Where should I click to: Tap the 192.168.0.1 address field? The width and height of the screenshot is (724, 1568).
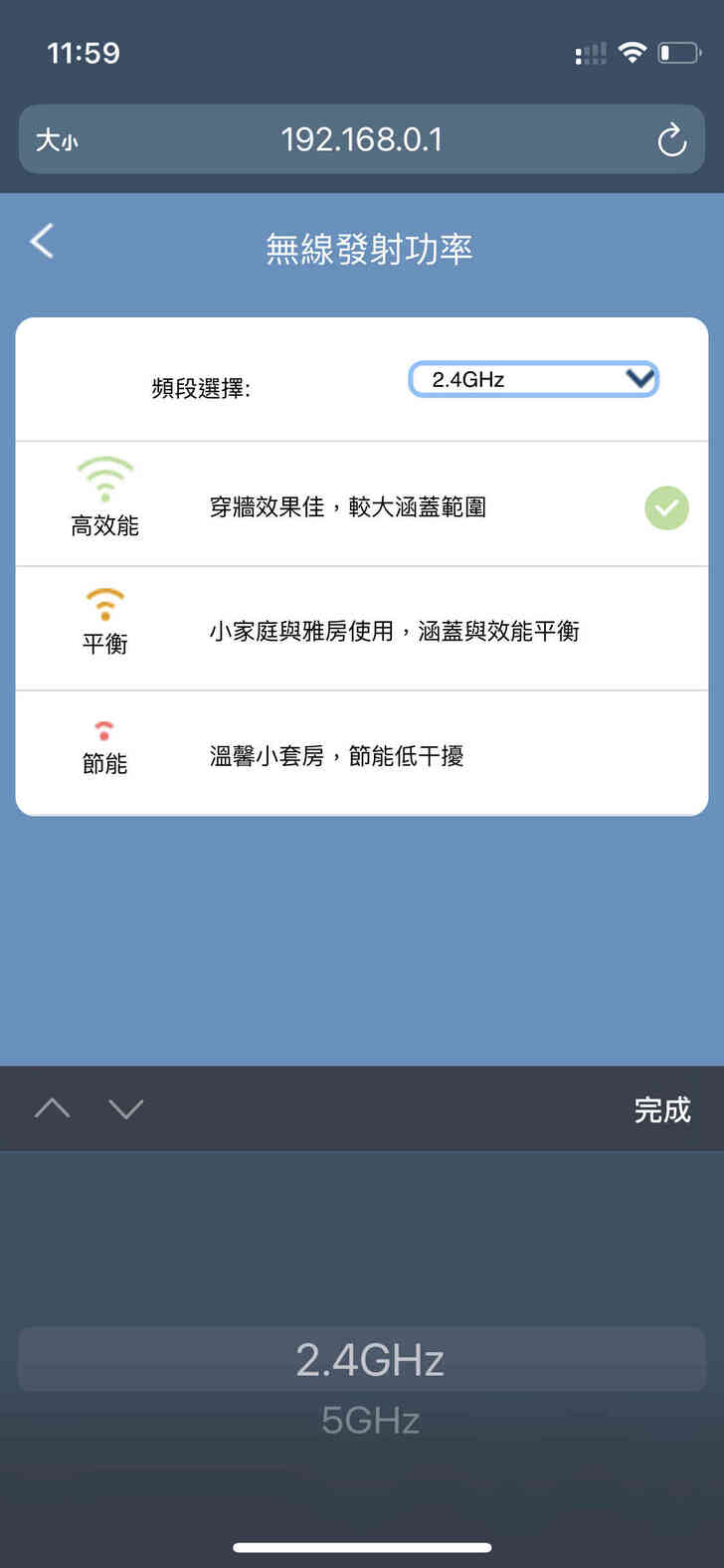coord(361,140)
